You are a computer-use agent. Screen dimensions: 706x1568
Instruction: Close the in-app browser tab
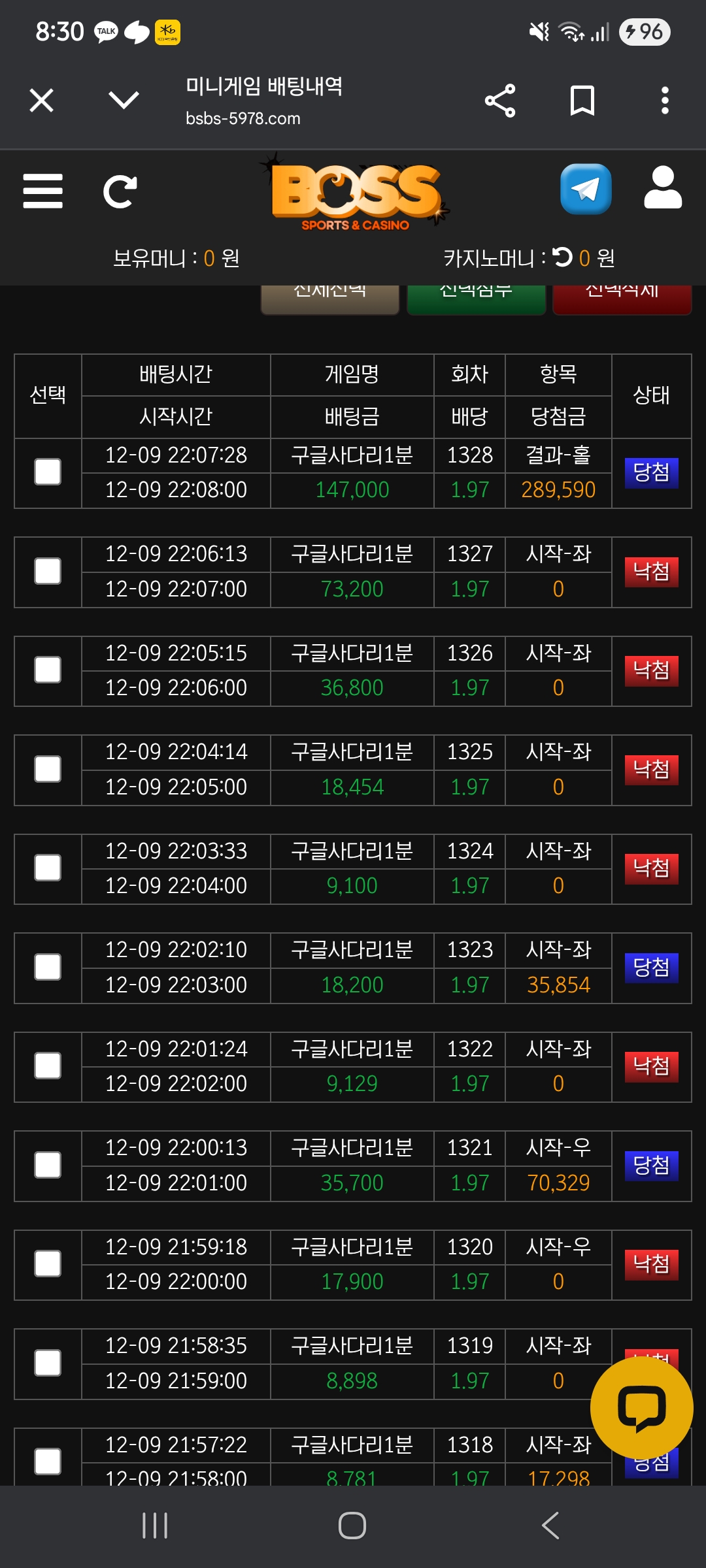42,101
